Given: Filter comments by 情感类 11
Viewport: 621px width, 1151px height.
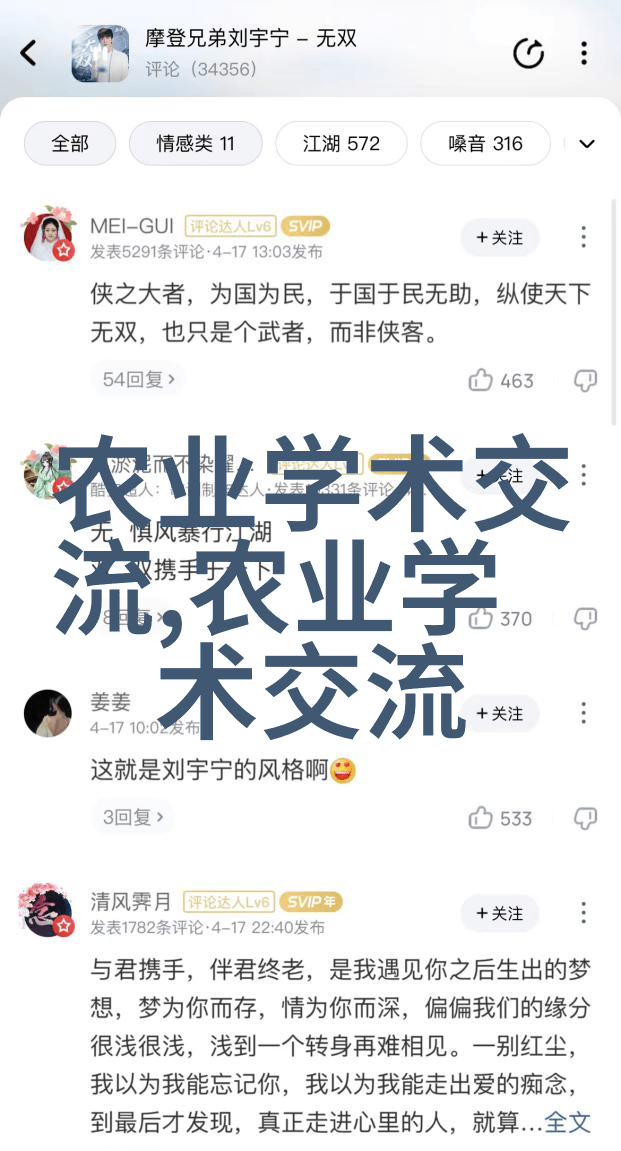Looking at the screenshot, I should [x=195, y=143].
